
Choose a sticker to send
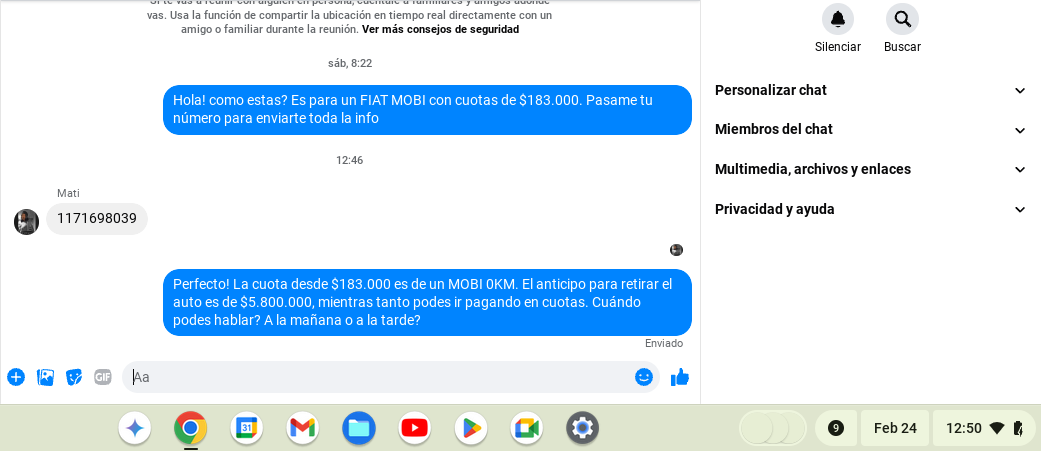[74, 377]
